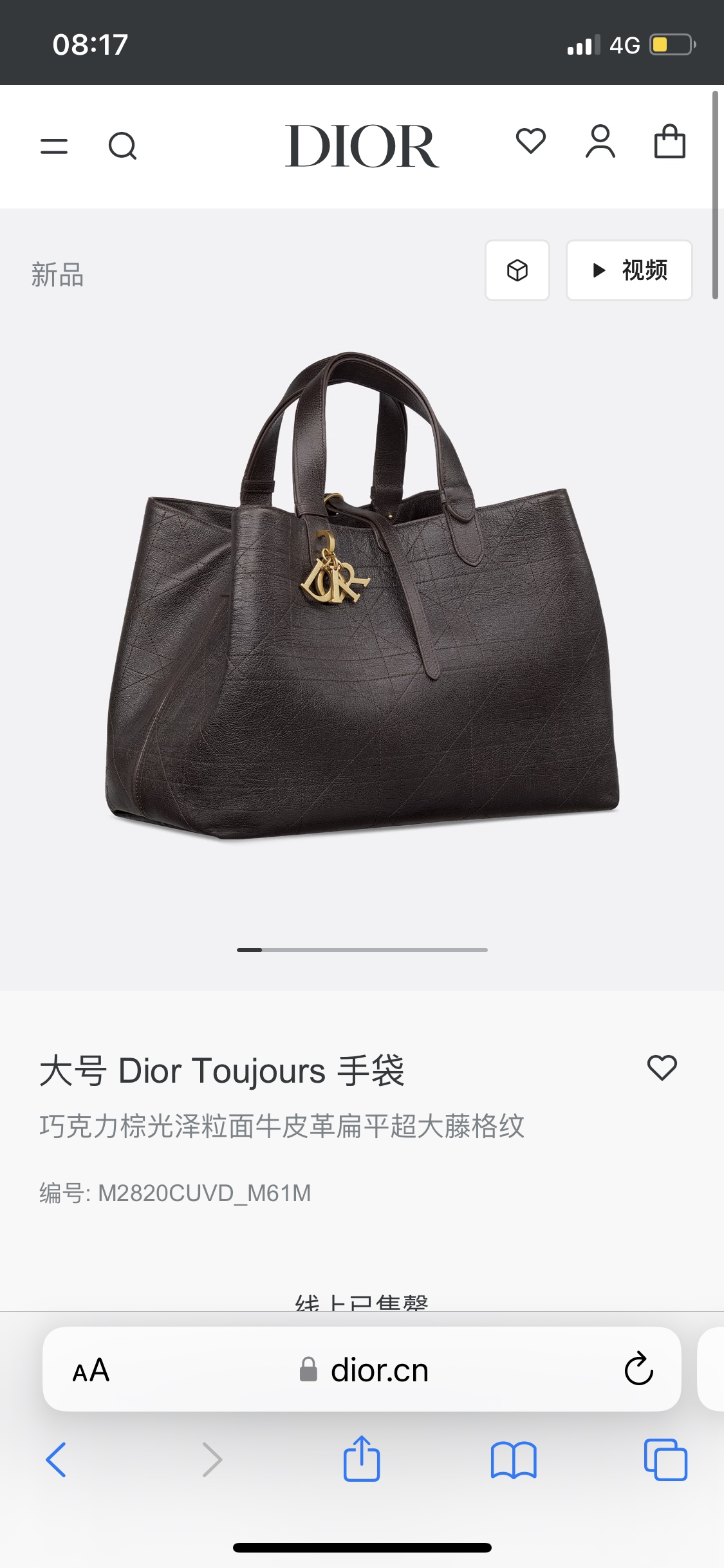Share this page

[362, 1459]
